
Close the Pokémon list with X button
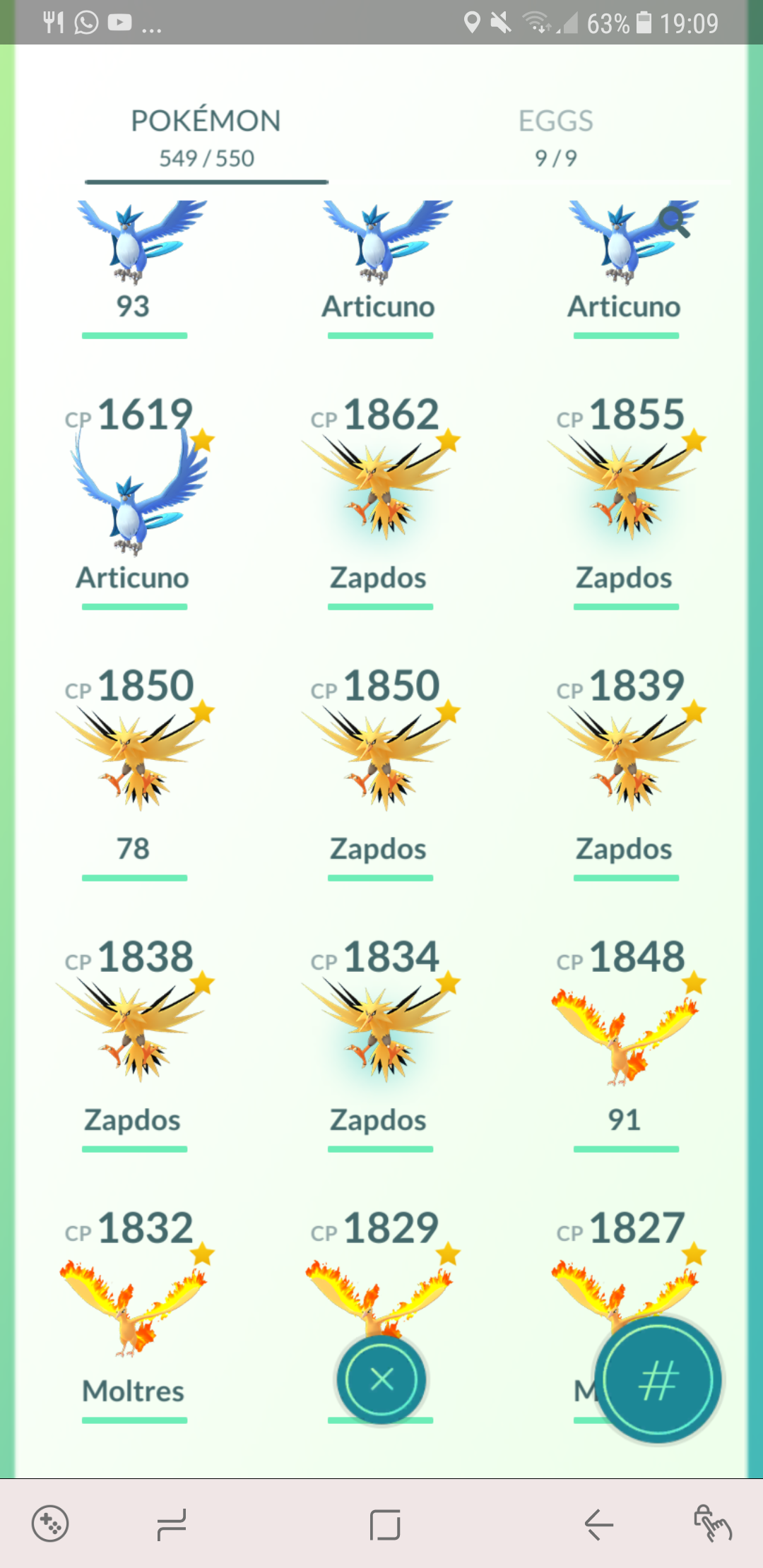click(381, 1379)
